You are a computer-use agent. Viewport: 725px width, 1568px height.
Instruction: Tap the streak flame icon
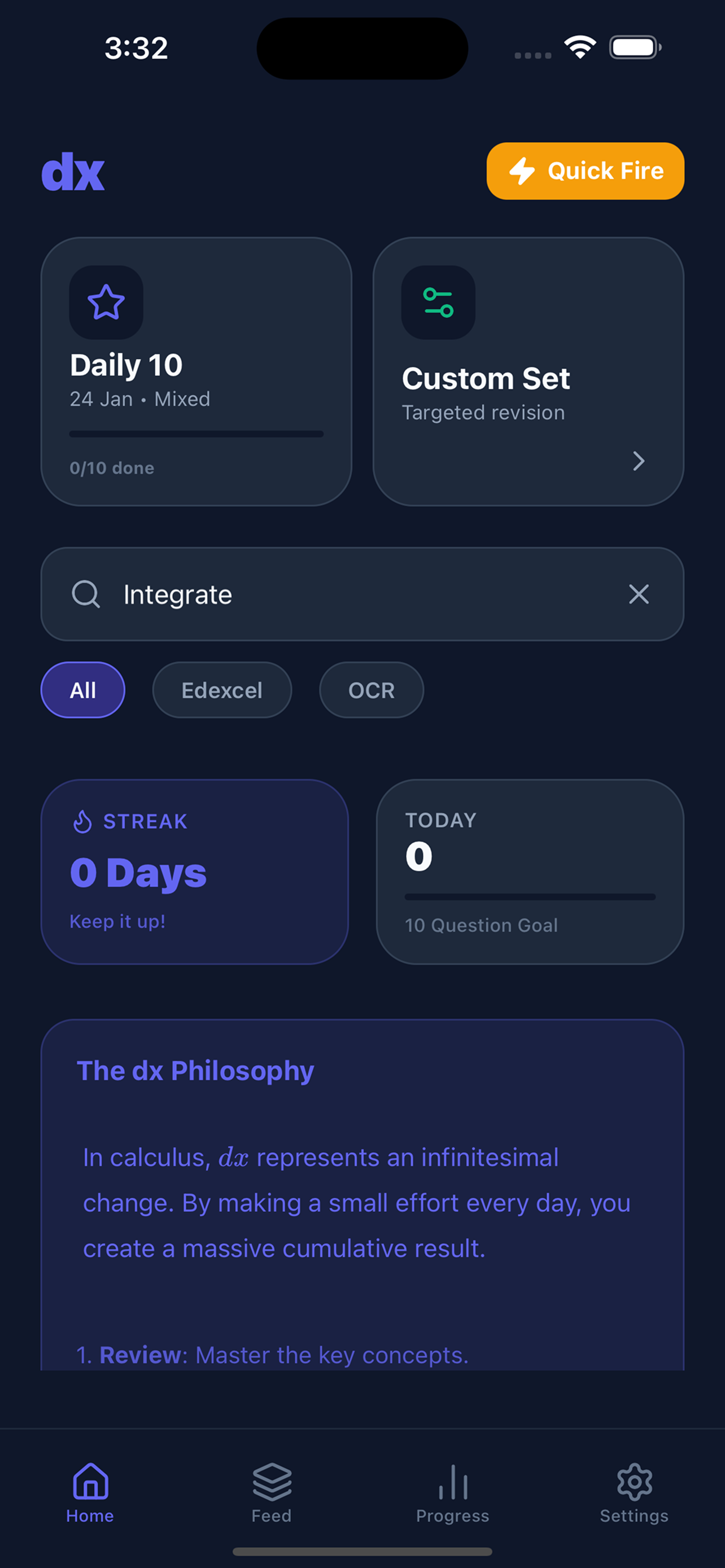click(84, 821)
